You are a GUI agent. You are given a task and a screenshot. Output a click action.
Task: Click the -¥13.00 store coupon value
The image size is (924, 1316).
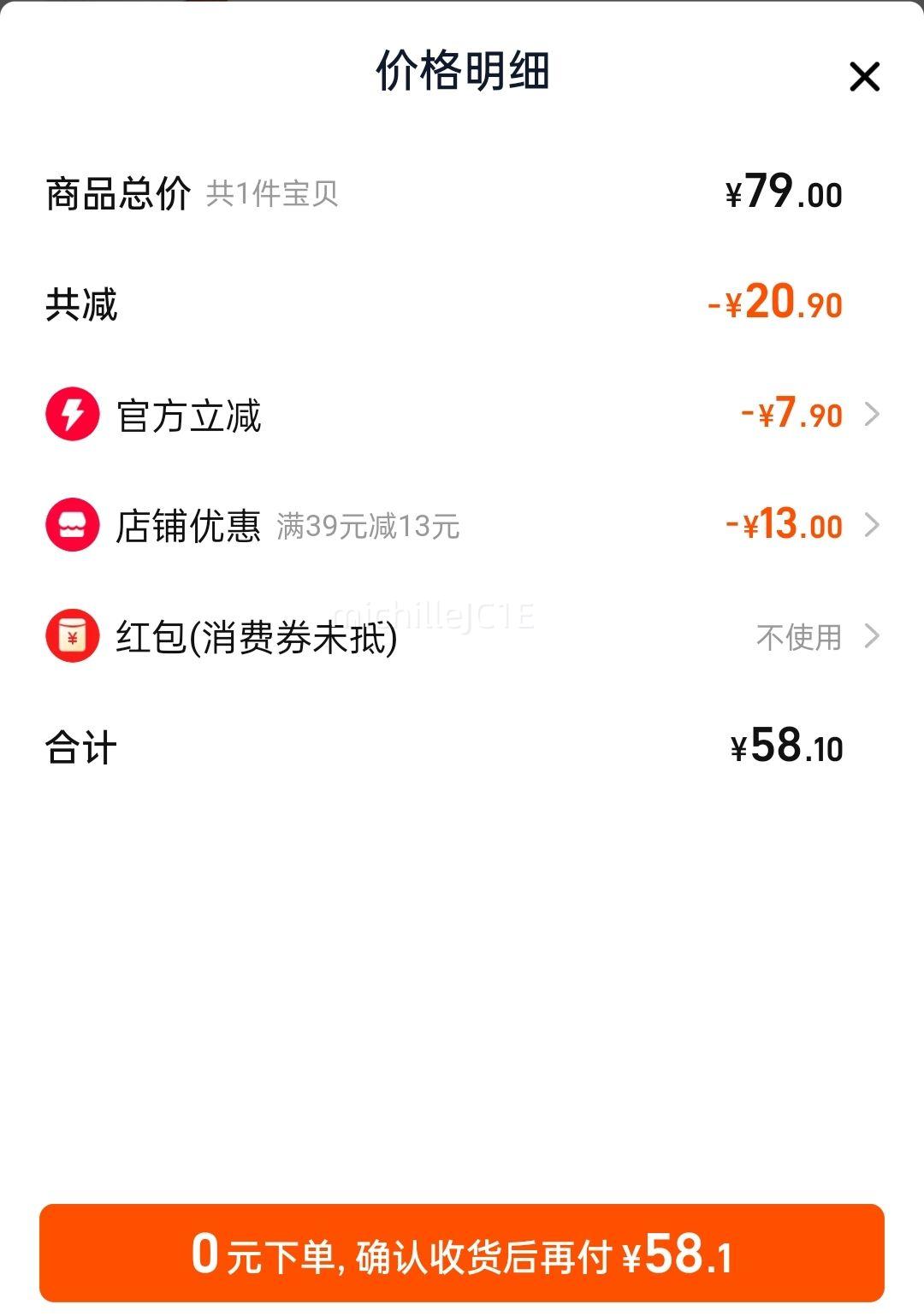point(787,526)
